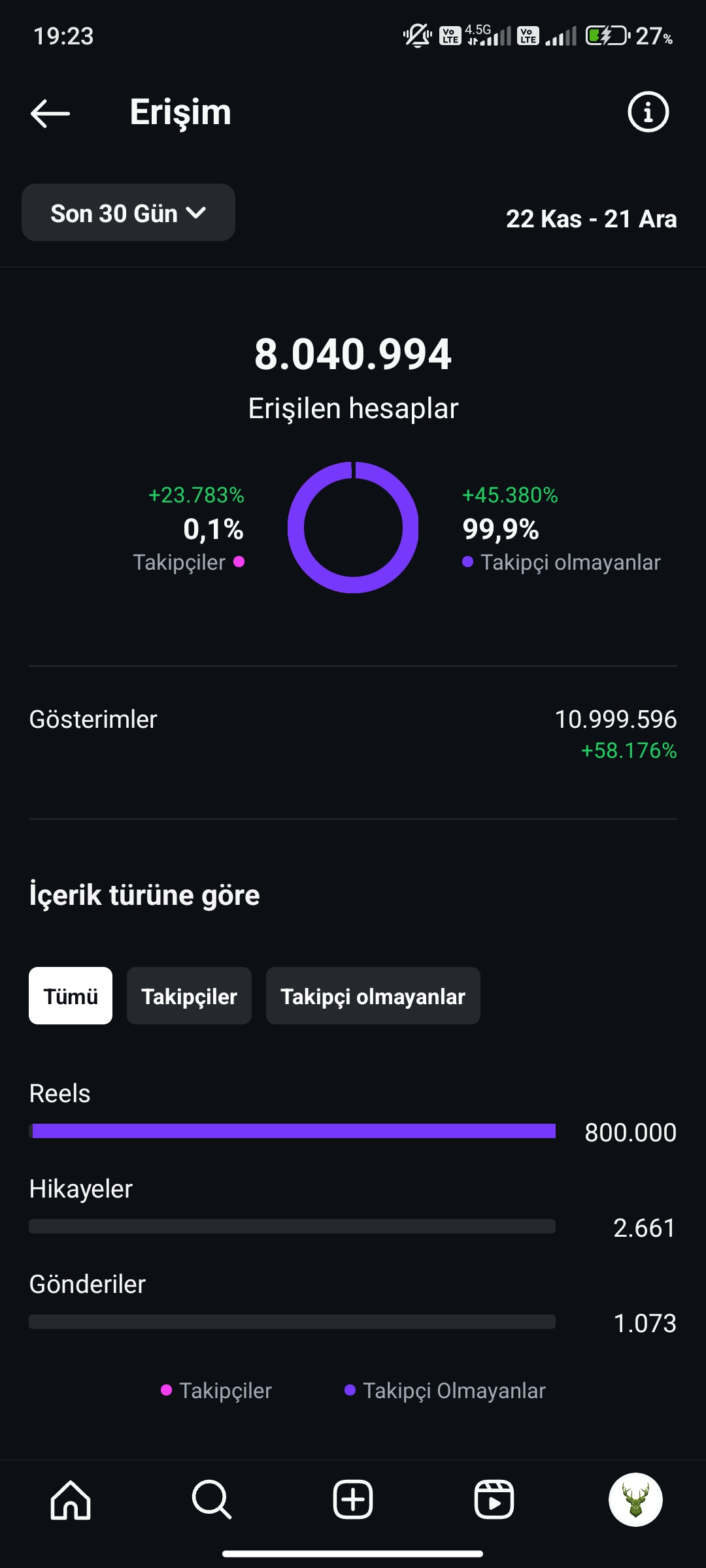Open the Home tab in bottom navigation
The image size is (706, 1568).
tap(71, 1500)
